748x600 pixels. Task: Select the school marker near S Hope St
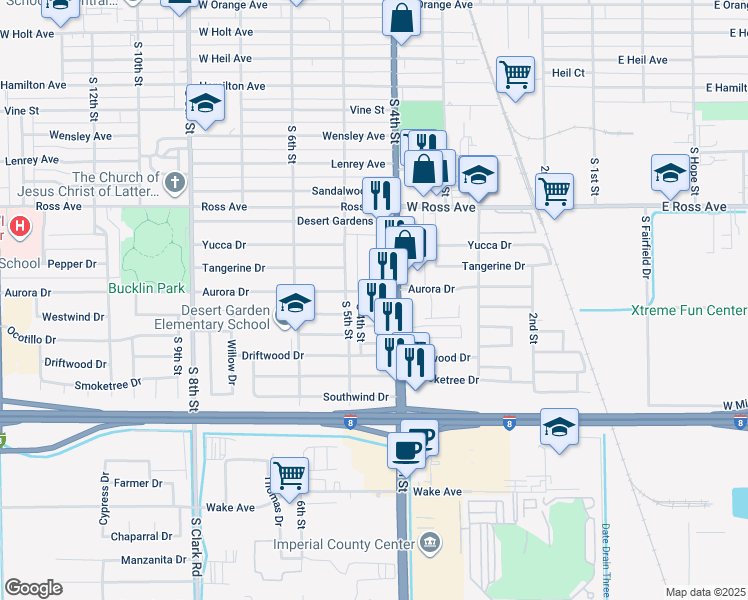(x=670, y=173)
